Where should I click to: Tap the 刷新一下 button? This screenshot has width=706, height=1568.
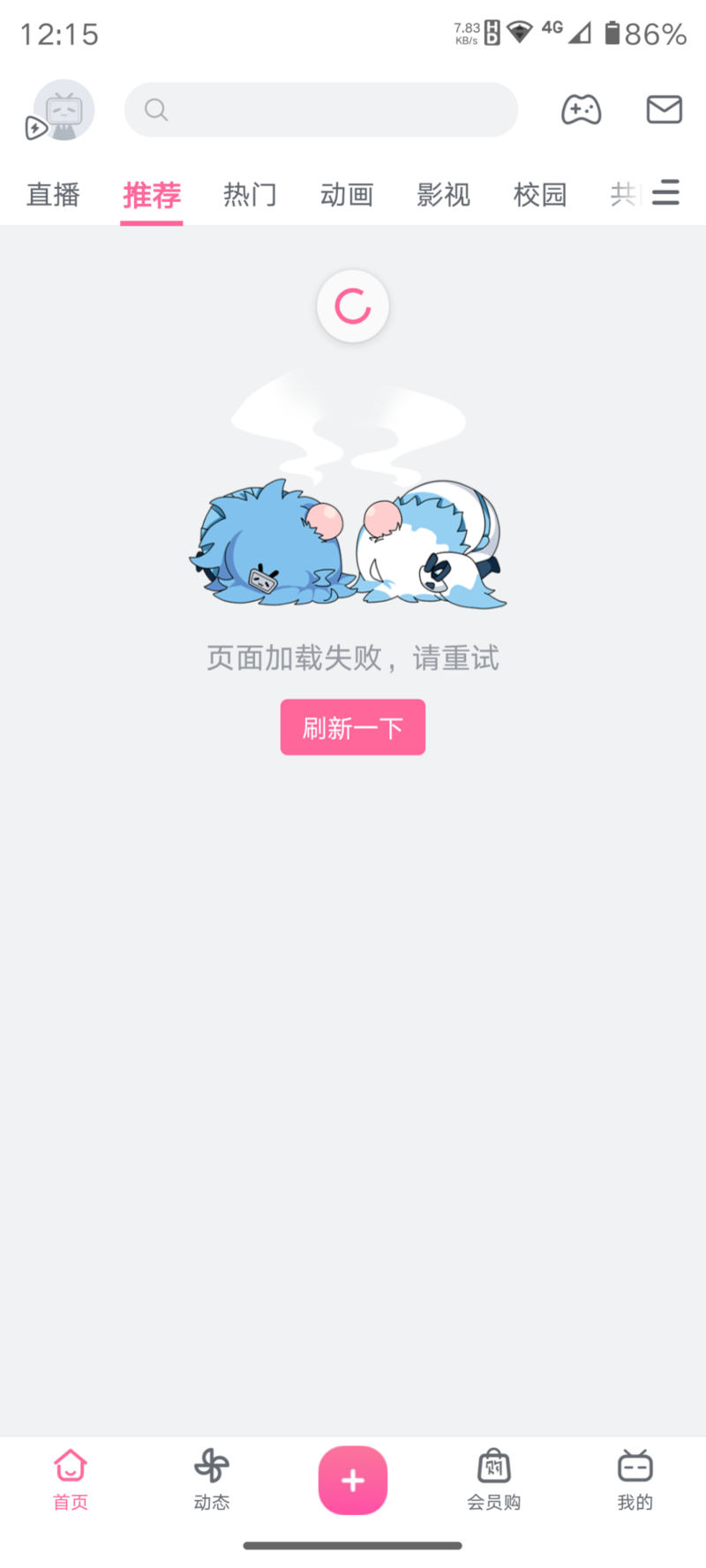(x=353, y=727)
